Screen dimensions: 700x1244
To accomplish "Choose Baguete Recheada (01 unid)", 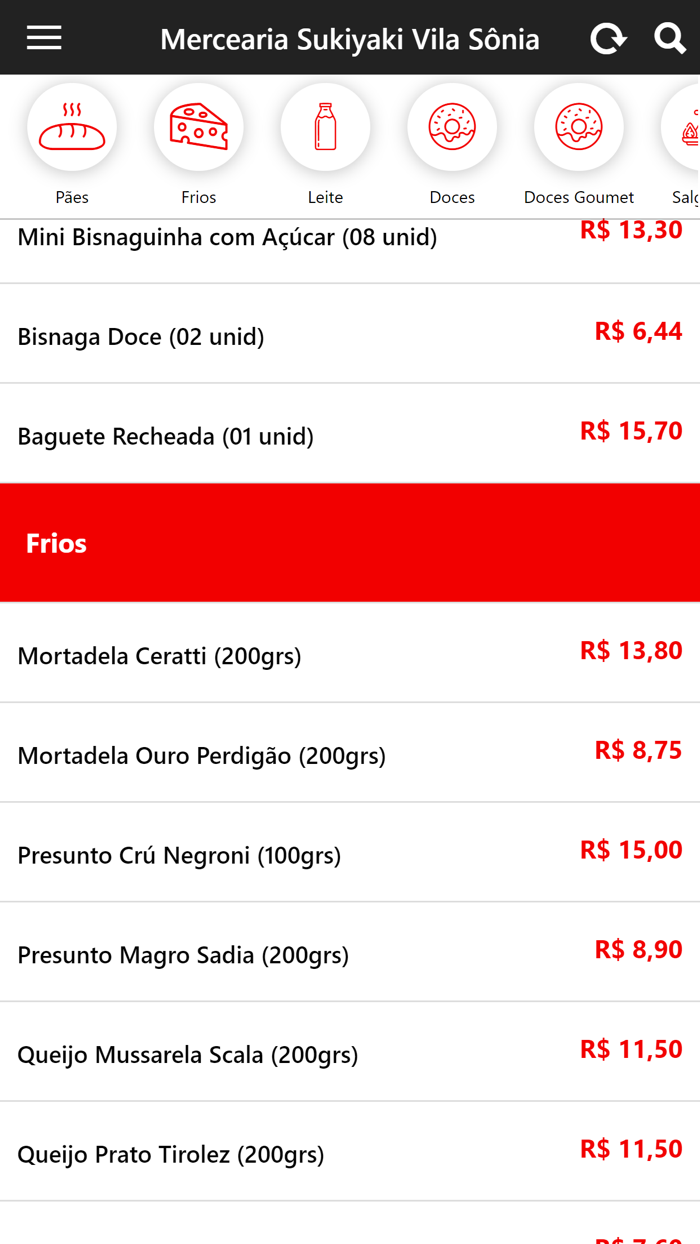I will pos(166,437).
